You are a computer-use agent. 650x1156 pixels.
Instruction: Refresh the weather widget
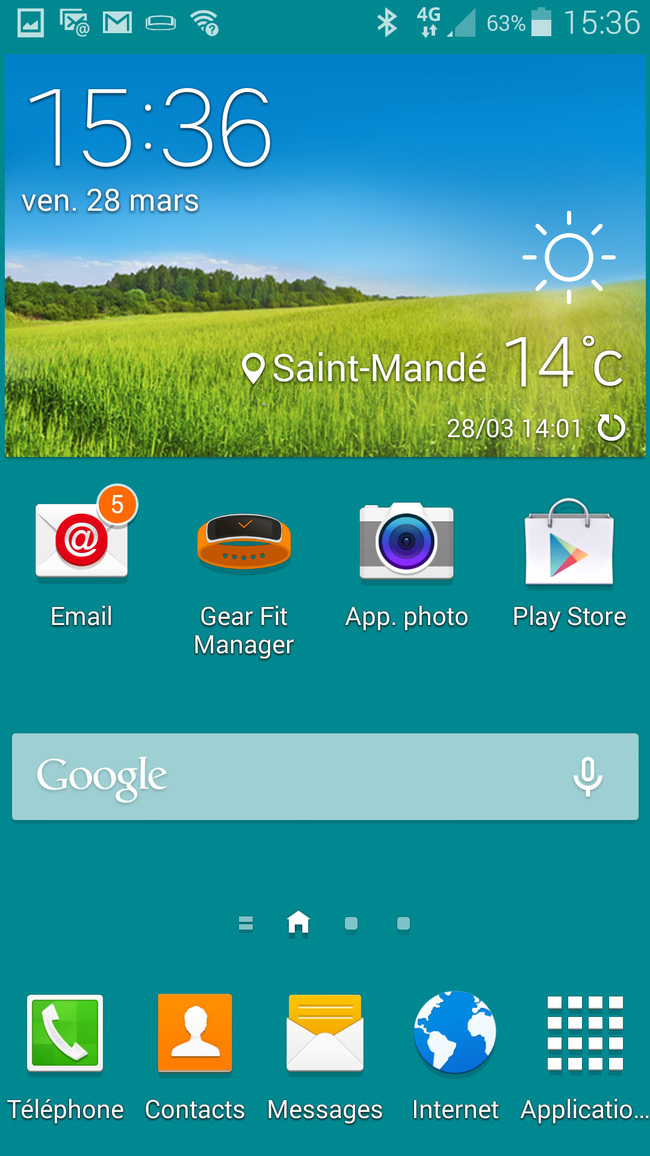click(611, 428)
